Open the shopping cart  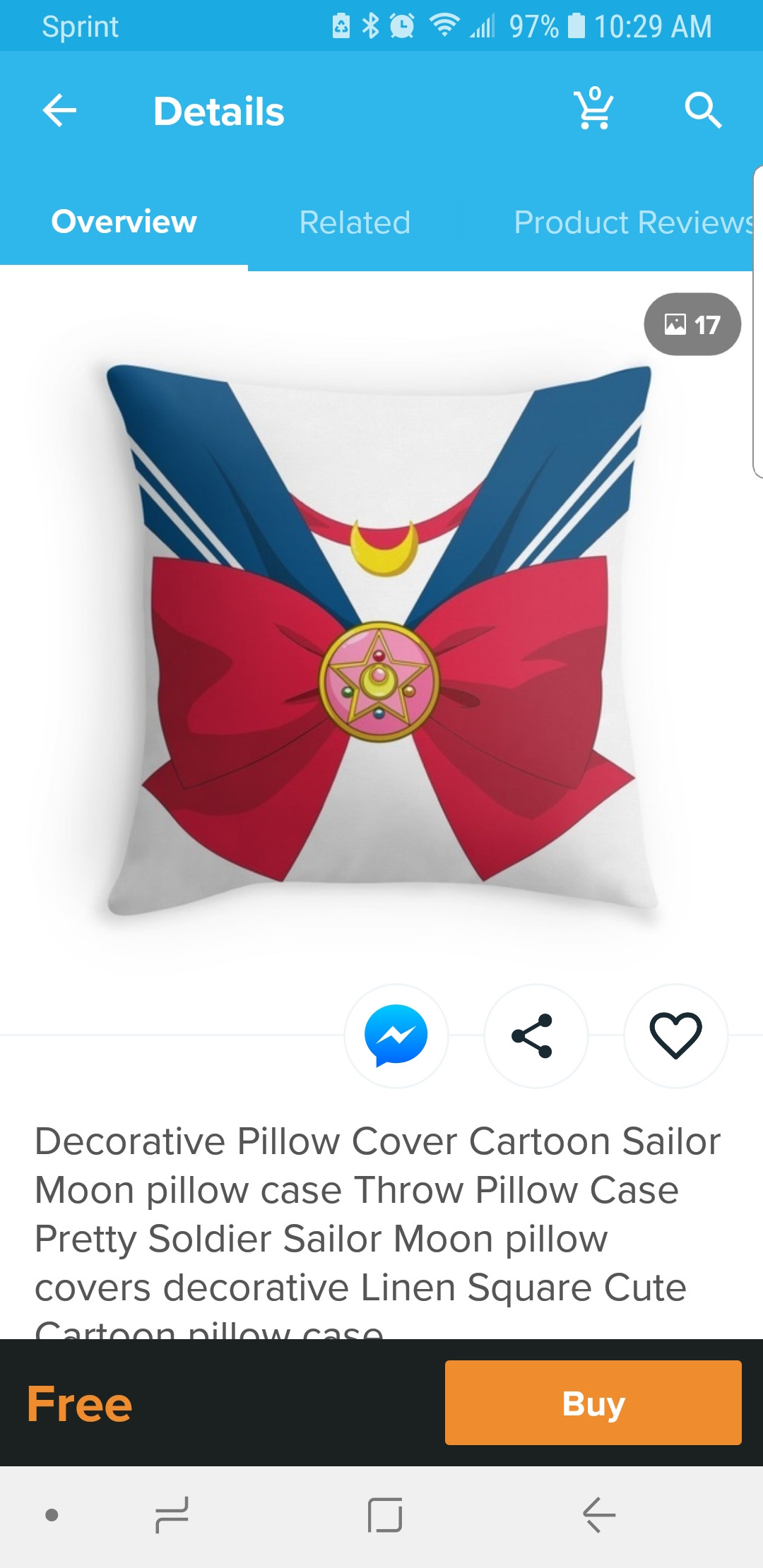coord(593,109)
